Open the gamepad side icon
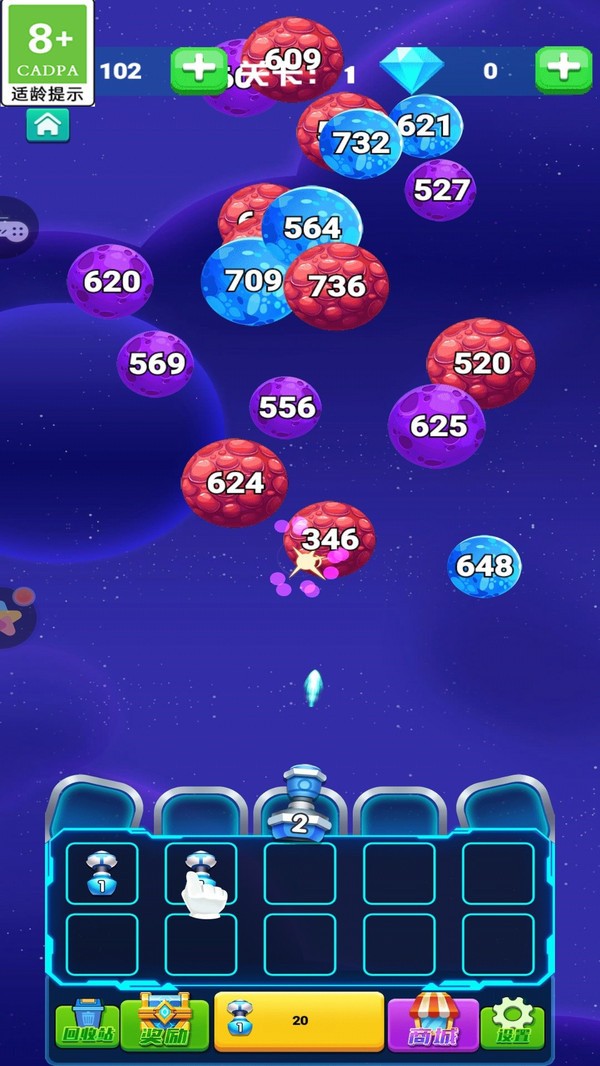The width and height of the screenshot is (600, 1066). click(x=14, y=229)
